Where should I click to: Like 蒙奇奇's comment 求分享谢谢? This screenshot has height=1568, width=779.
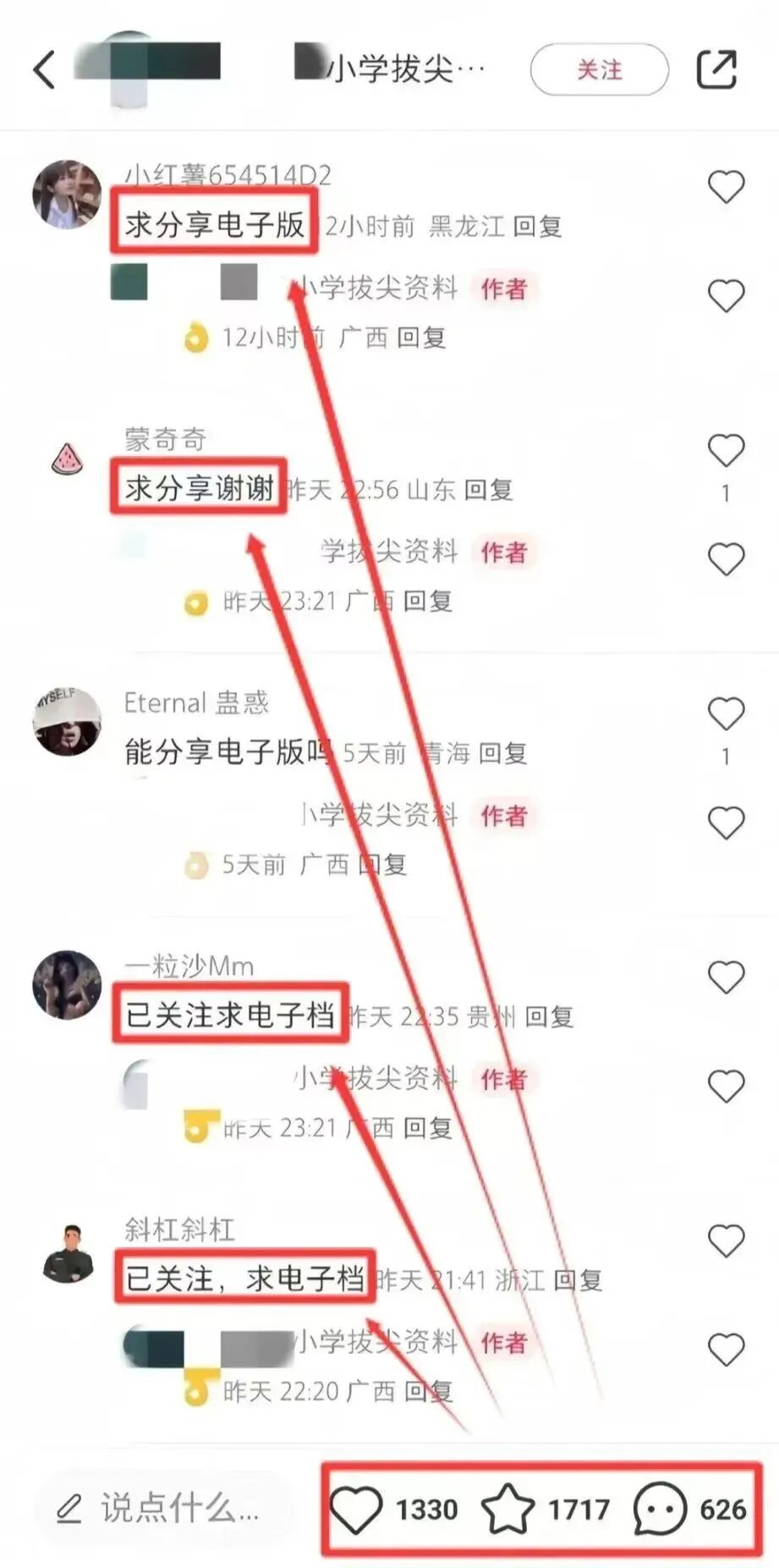726,451
